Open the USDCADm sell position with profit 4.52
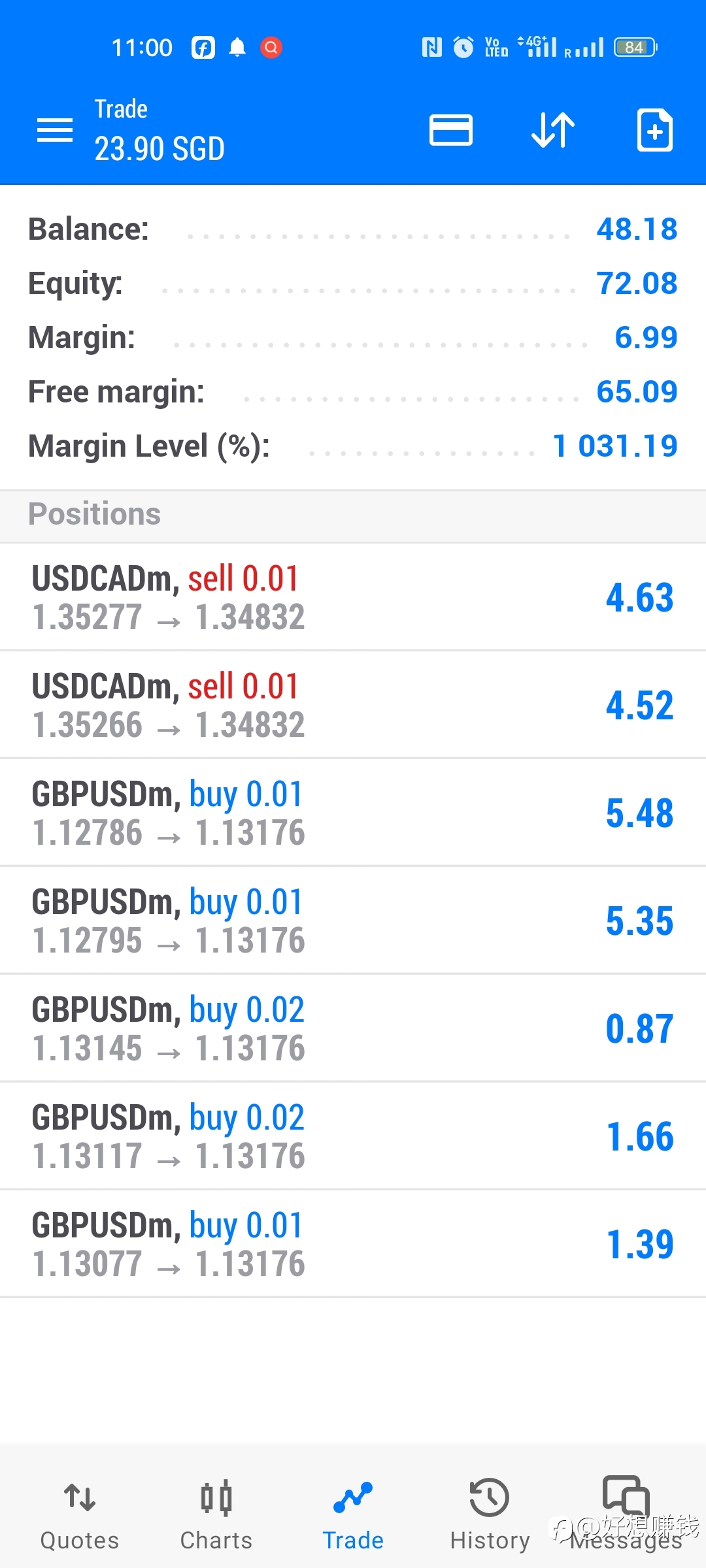This screenshot has width=706, height=1568. coord(353,705)
